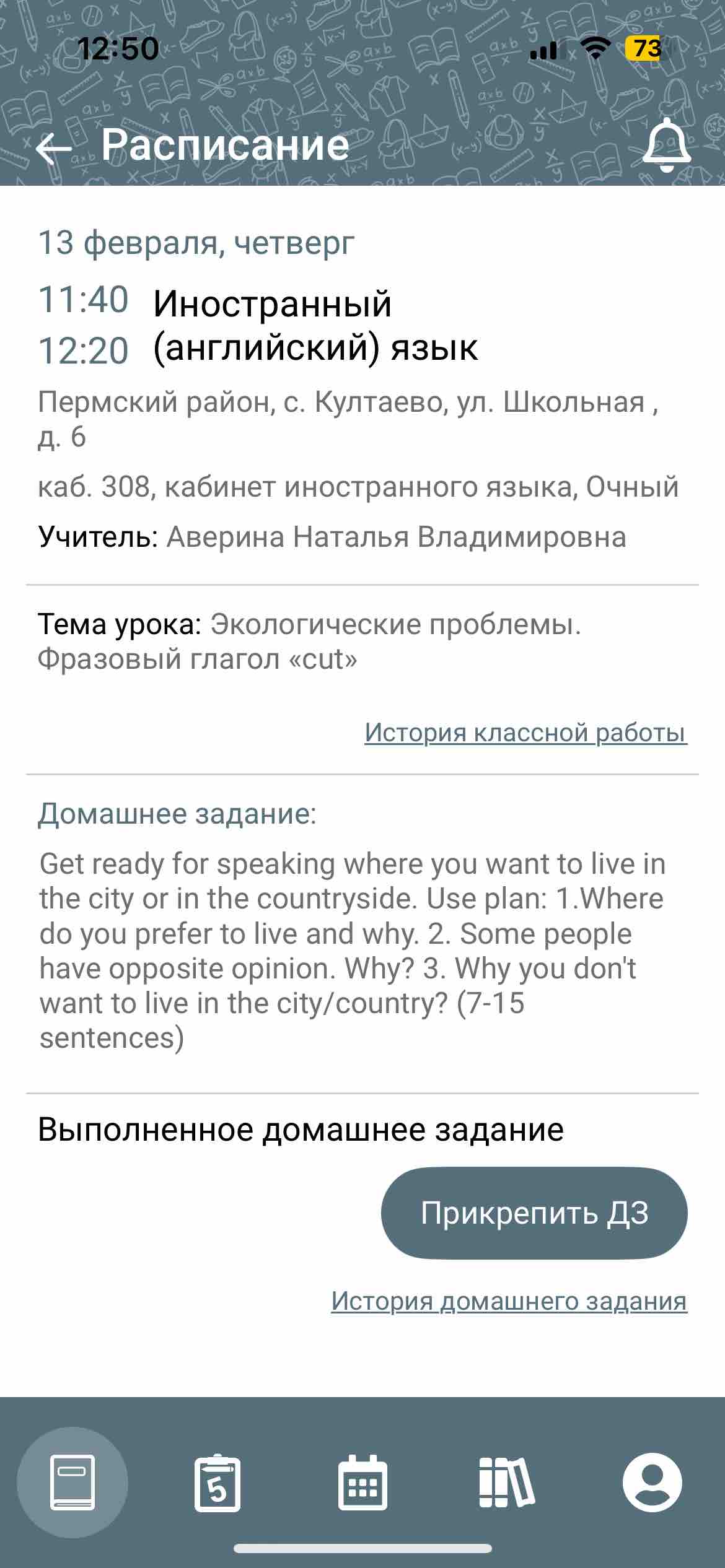Go back from the Расписание screen
Screen dimensions: 725x1568
point(54,148)
